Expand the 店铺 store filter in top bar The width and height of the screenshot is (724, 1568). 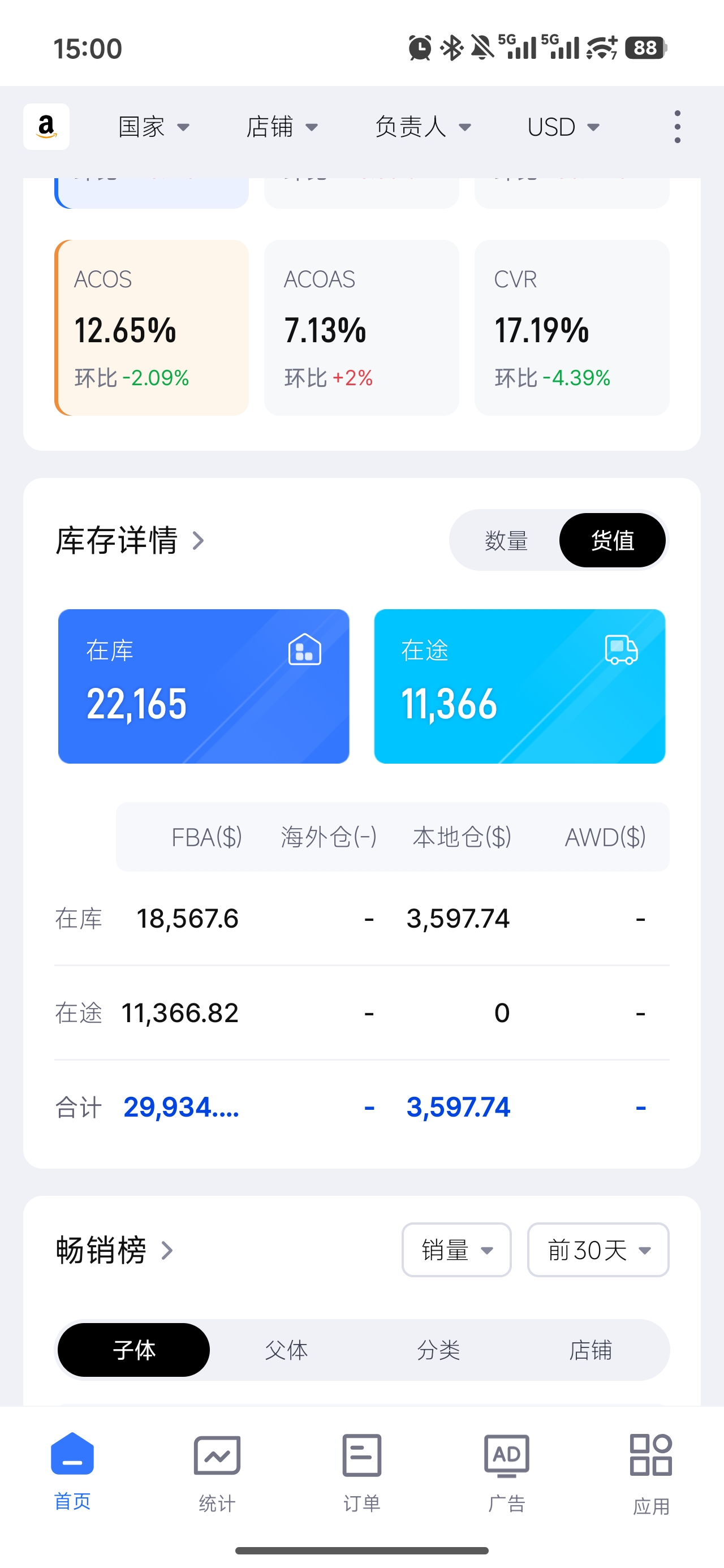282,127
